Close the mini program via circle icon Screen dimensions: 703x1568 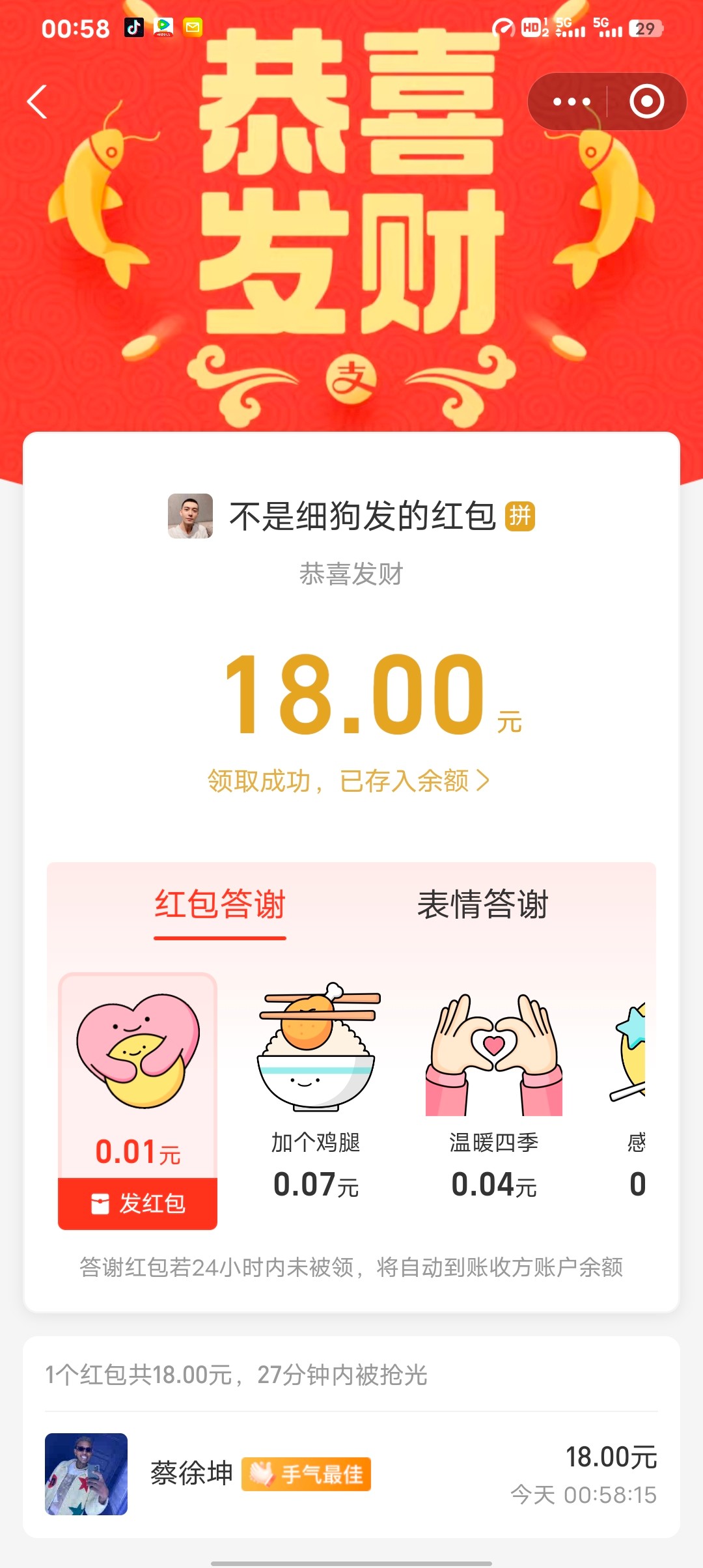[x=646, y=102]
